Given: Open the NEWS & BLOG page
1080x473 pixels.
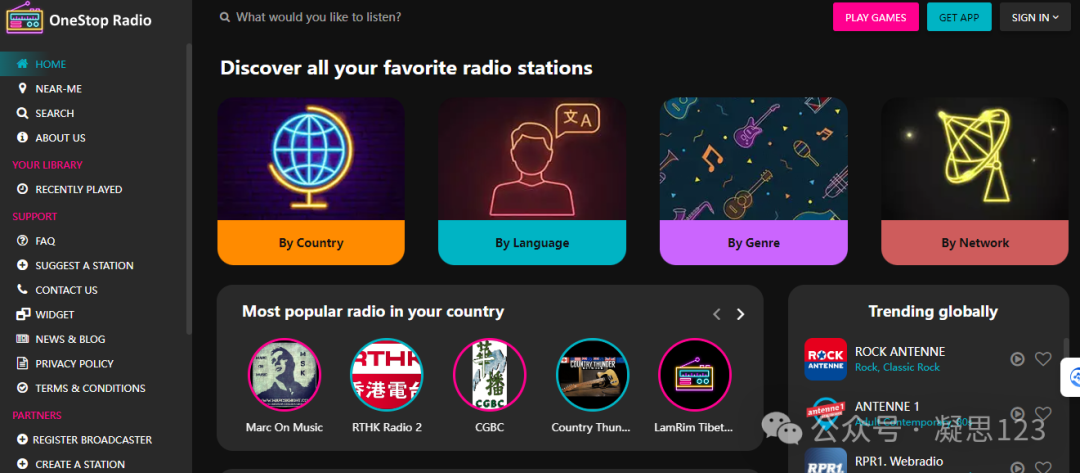Looking at the screenshot, I should point(70,339).
